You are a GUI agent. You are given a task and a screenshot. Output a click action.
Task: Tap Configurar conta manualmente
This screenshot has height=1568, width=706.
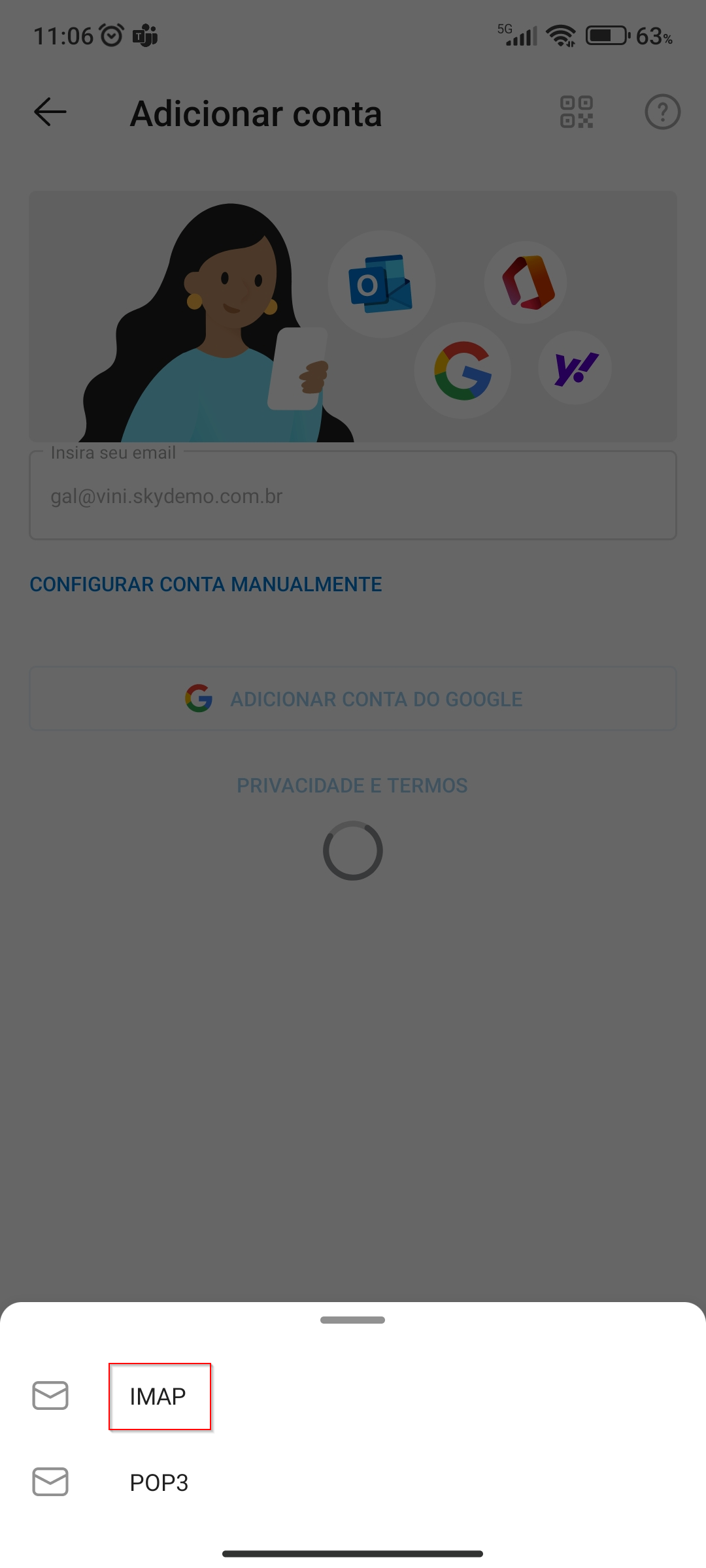click(x=206, y=584)
